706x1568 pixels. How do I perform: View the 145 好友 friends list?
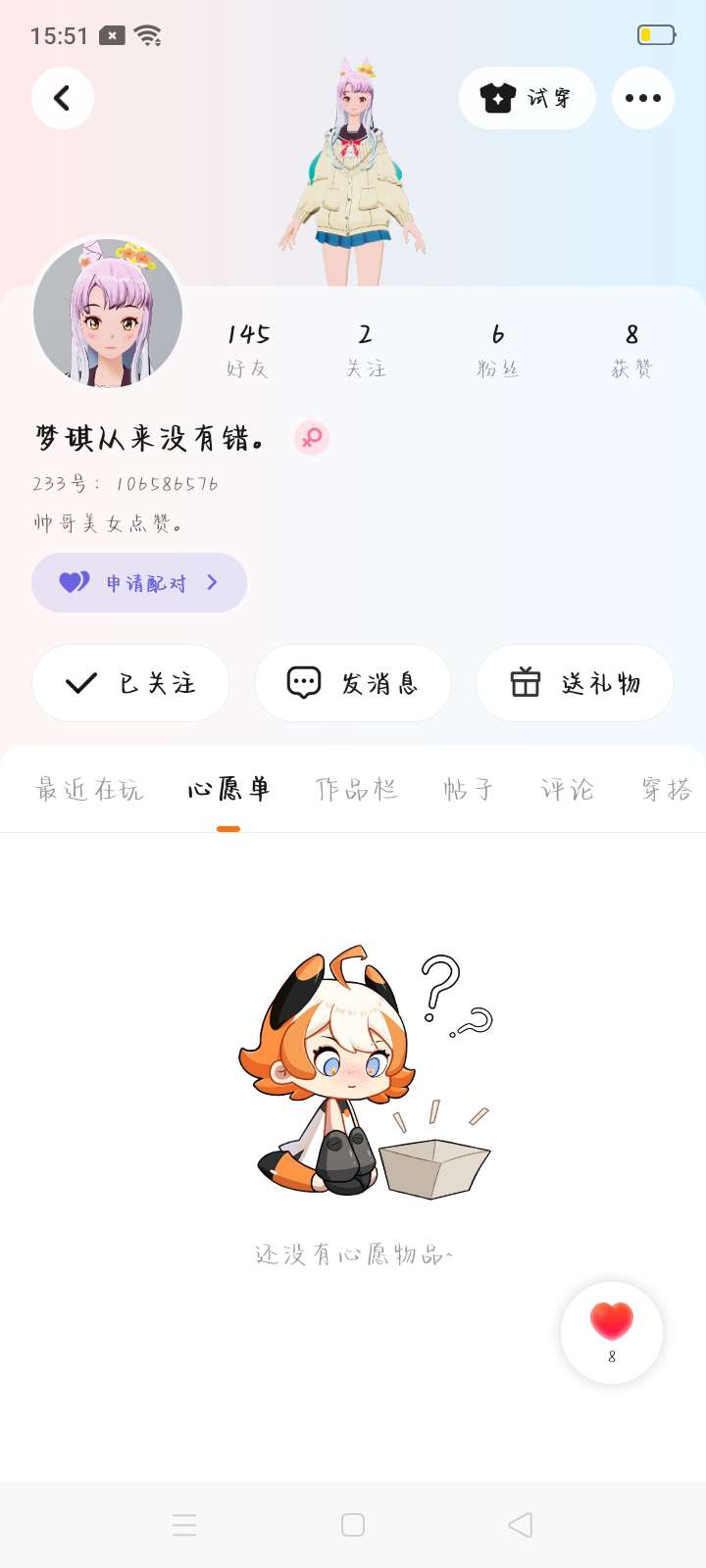coord(247,350)
